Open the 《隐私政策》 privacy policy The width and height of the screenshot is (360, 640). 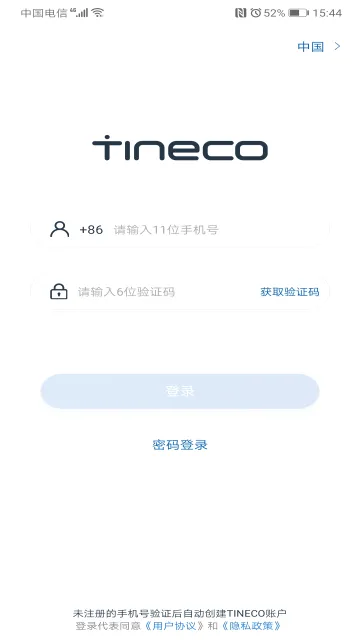click(x=251, y=626)
